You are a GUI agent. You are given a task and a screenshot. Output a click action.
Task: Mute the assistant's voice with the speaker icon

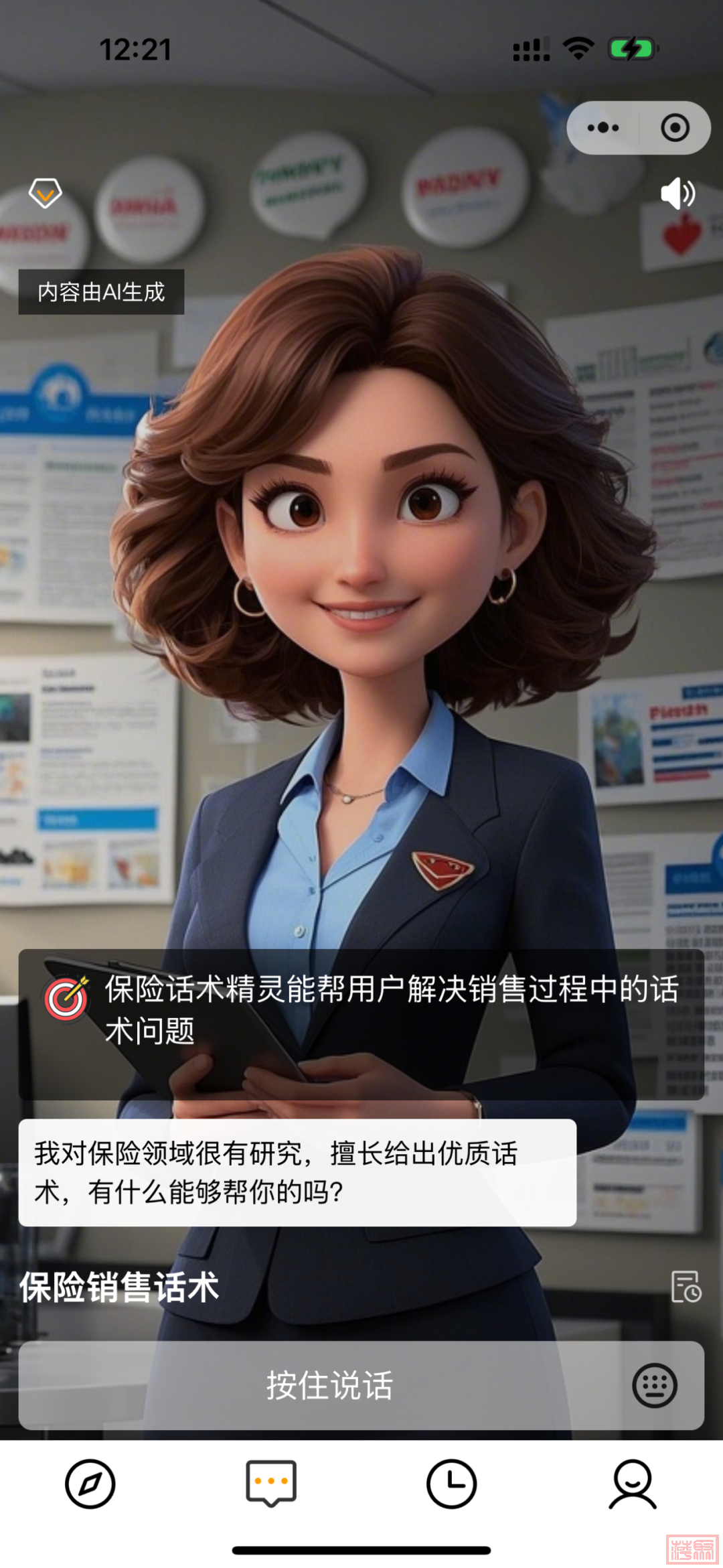click(677, 194)
